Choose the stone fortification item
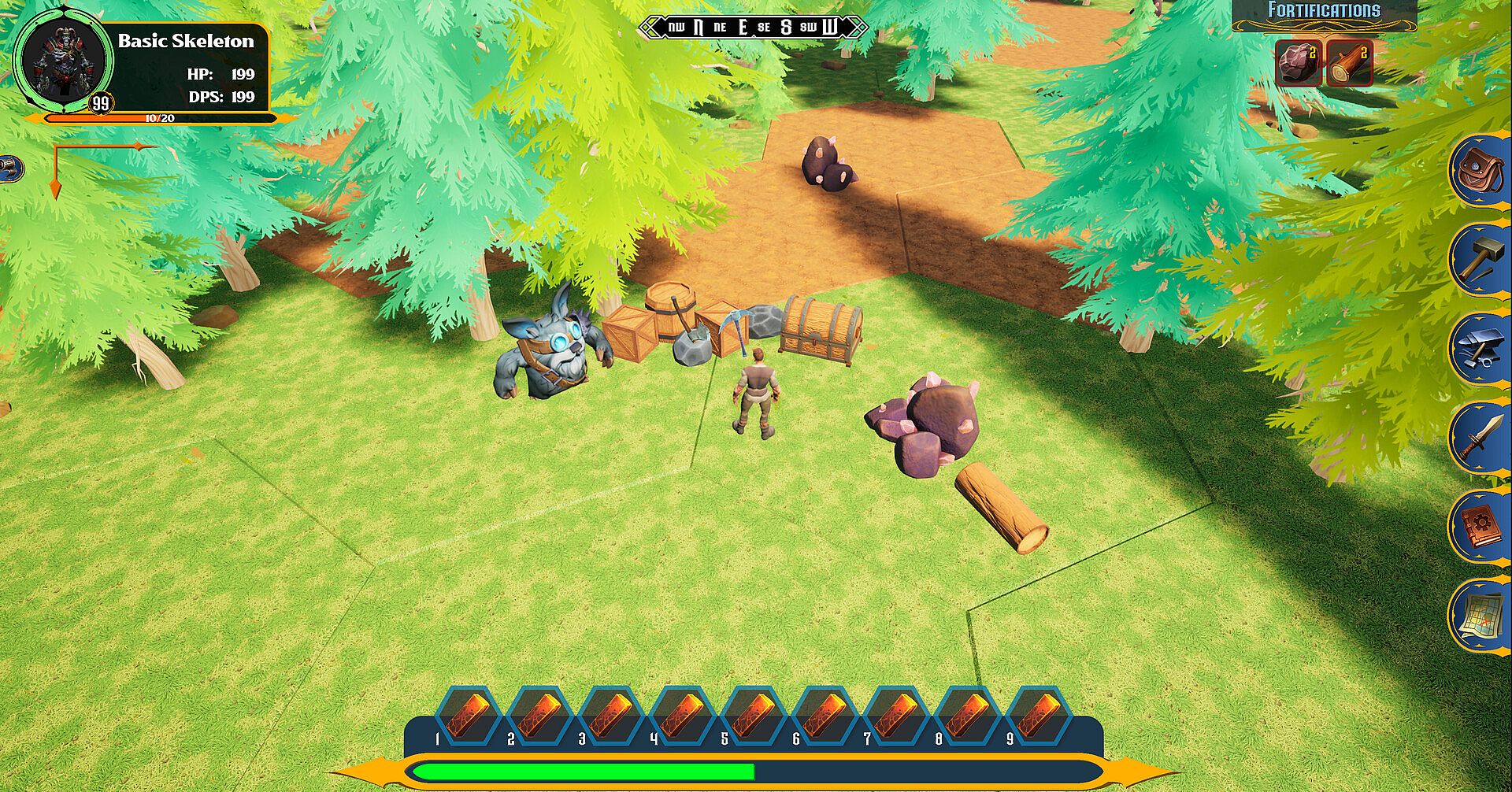The image size is (1512, 792). click(x=1299, y=63)
